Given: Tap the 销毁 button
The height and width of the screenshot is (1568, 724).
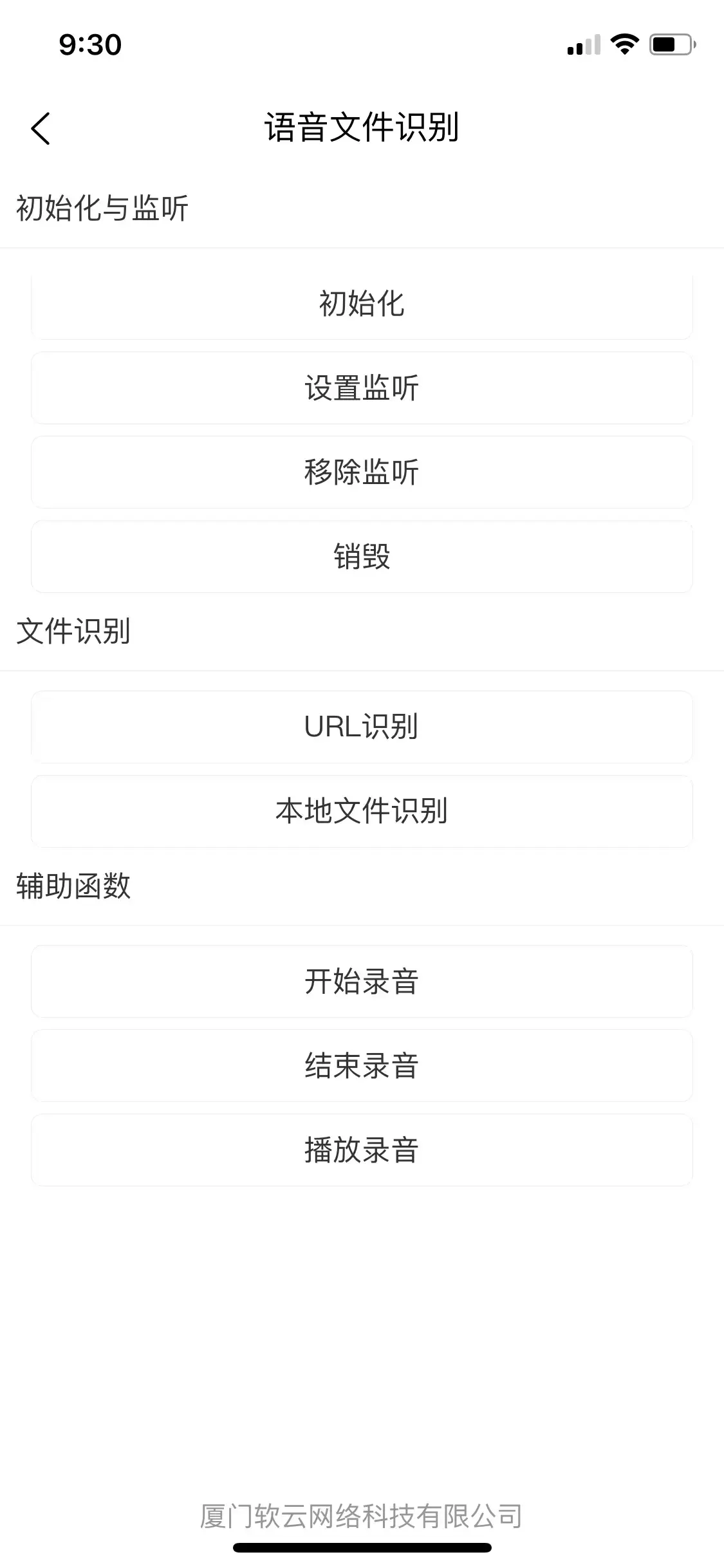Looking at the screenshot, I should pos(362,557).
